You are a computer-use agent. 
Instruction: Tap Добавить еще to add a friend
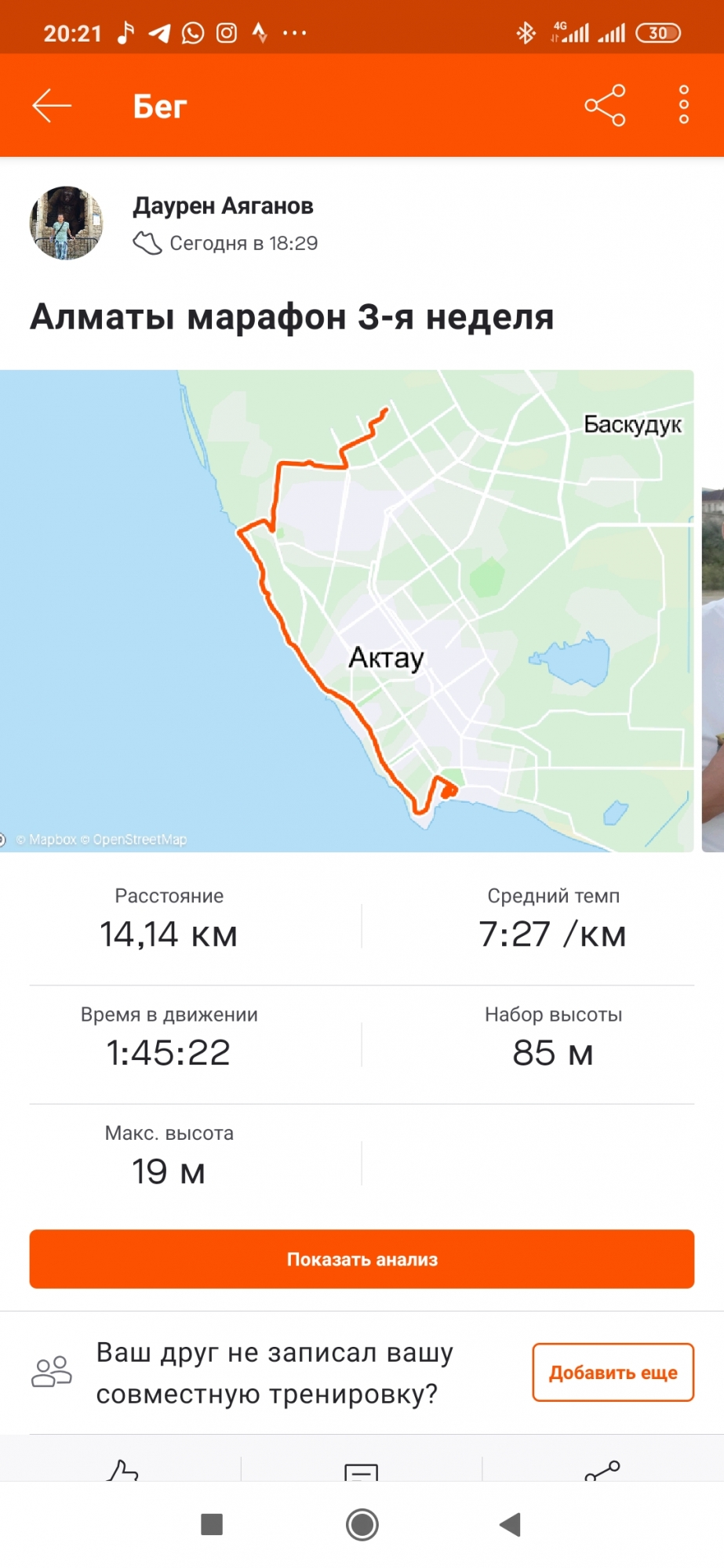point(613,1373)
